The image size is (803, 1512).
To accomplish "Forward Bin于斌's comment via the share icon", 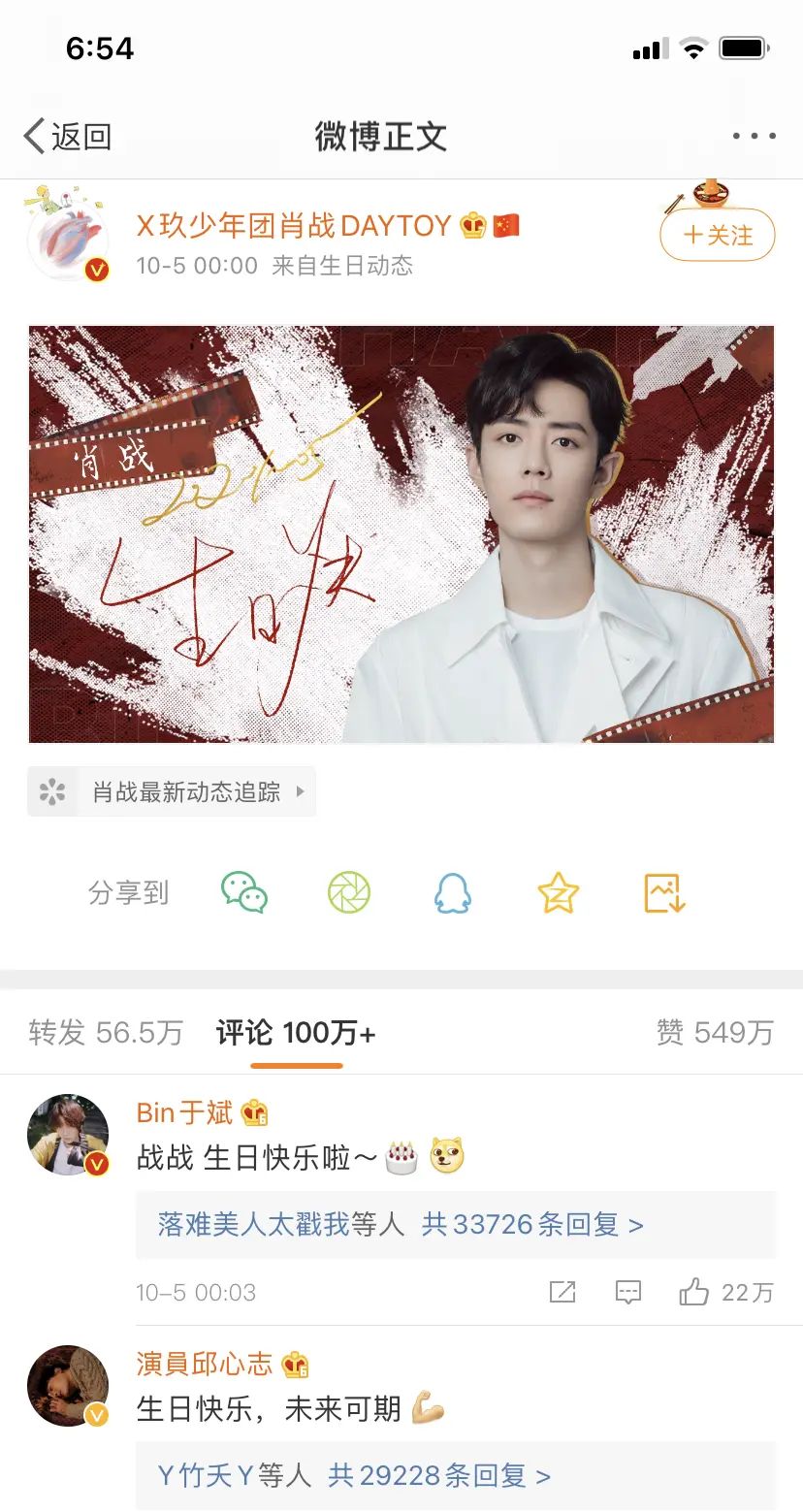I will point(562,1291).
